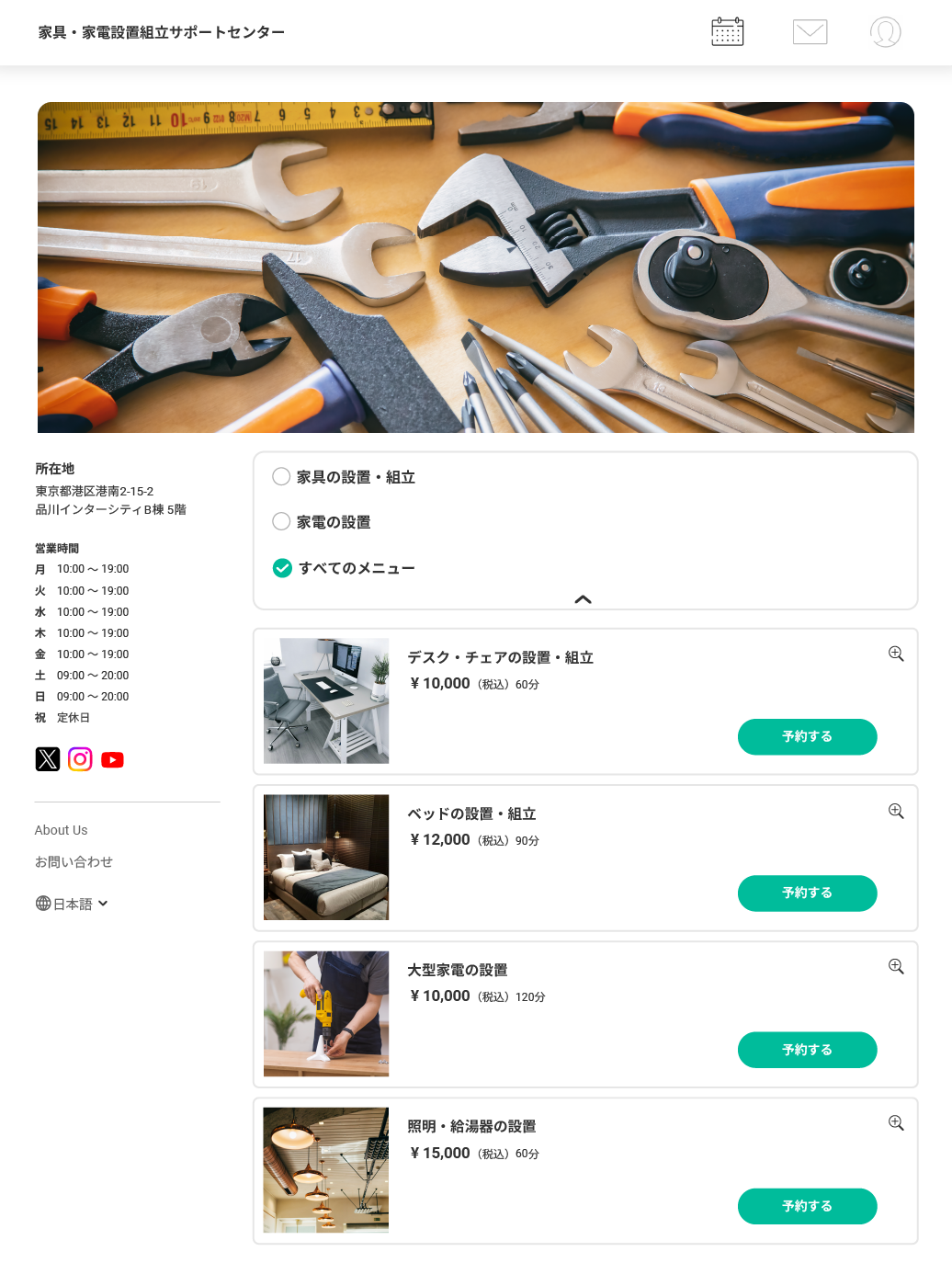Viewport: 952px width, 1263px height.
Task: Select 家電の設置 radio option
Action: tap(282, 522)
